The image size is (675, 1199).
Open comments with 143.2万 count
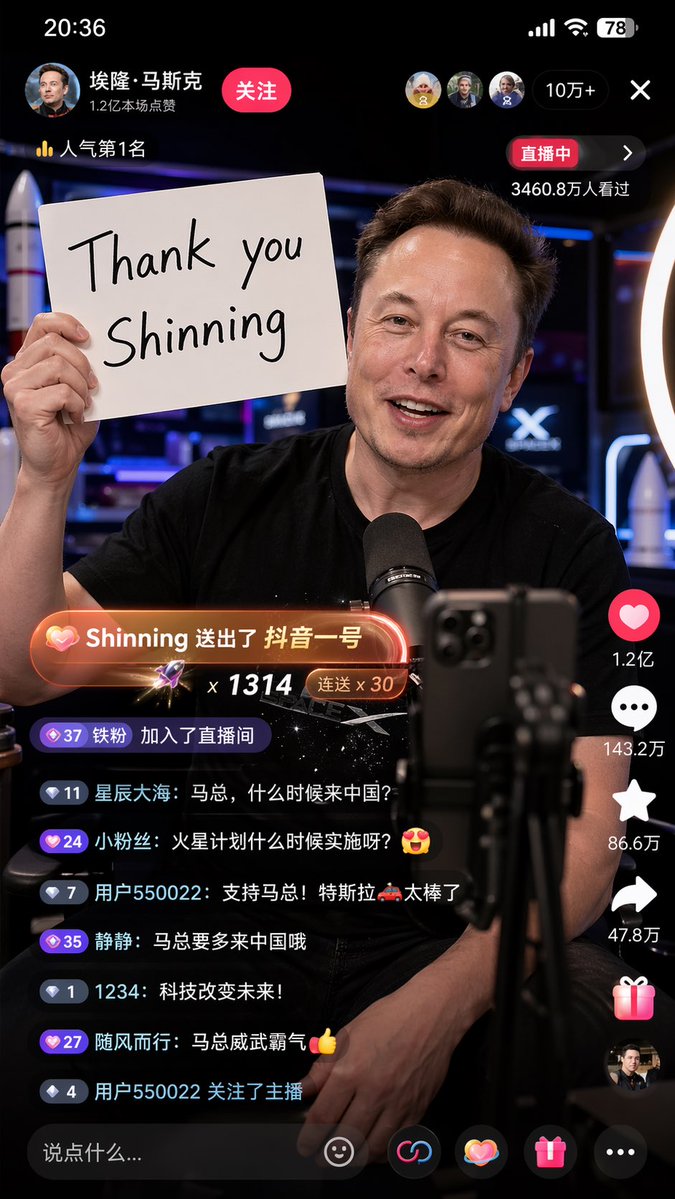pos(634,710)
